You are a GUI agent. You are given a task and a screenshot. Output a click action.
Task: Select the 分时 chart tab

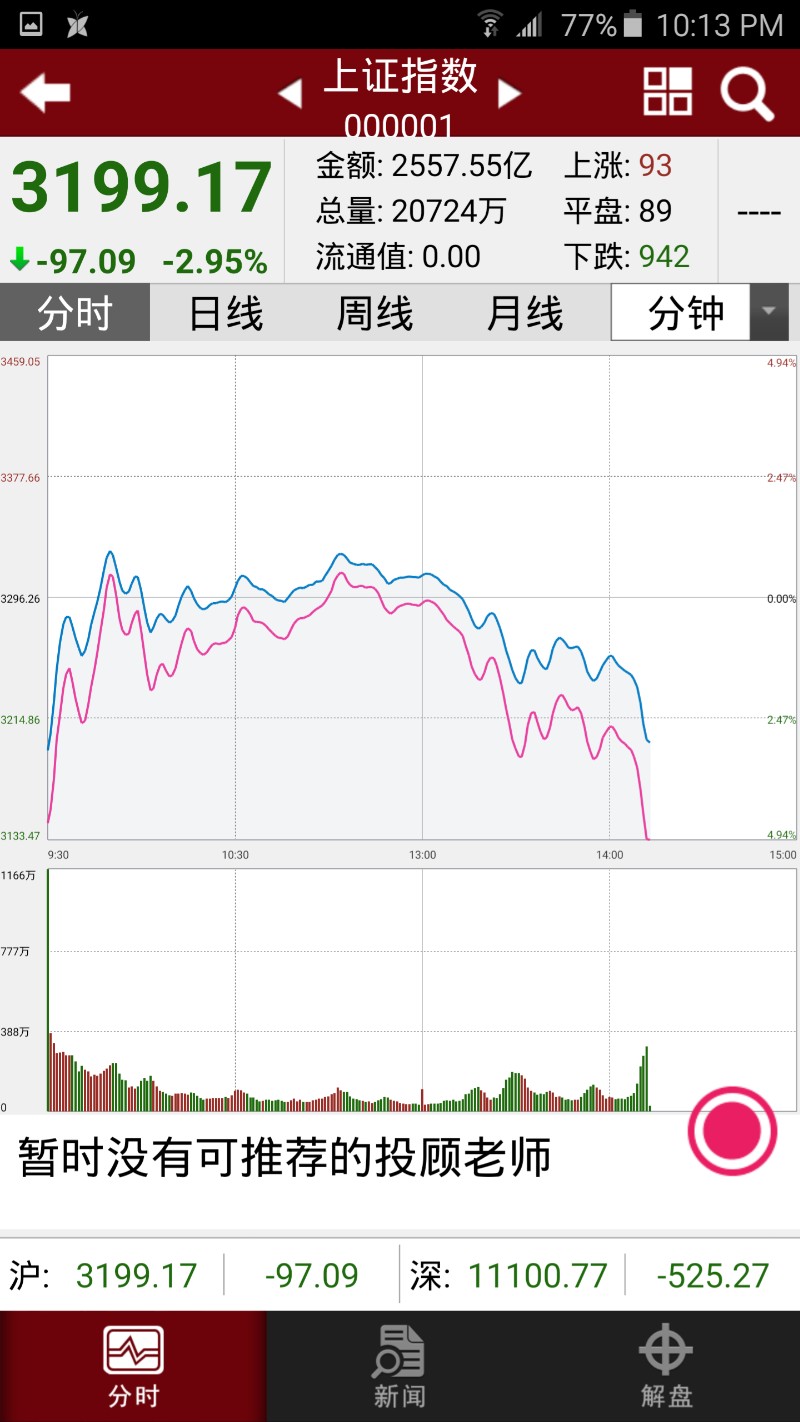tap(75, 313)
